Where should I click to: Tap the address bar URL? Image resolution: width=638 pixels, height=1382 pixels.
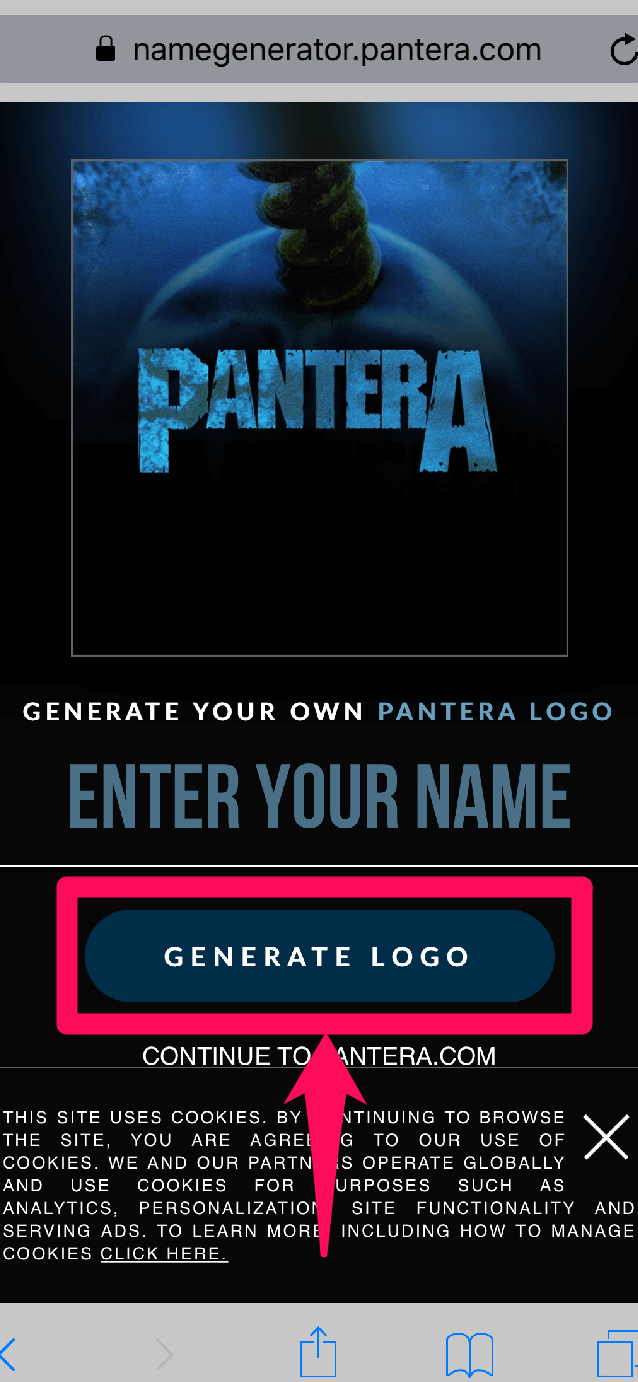[336, 50]
